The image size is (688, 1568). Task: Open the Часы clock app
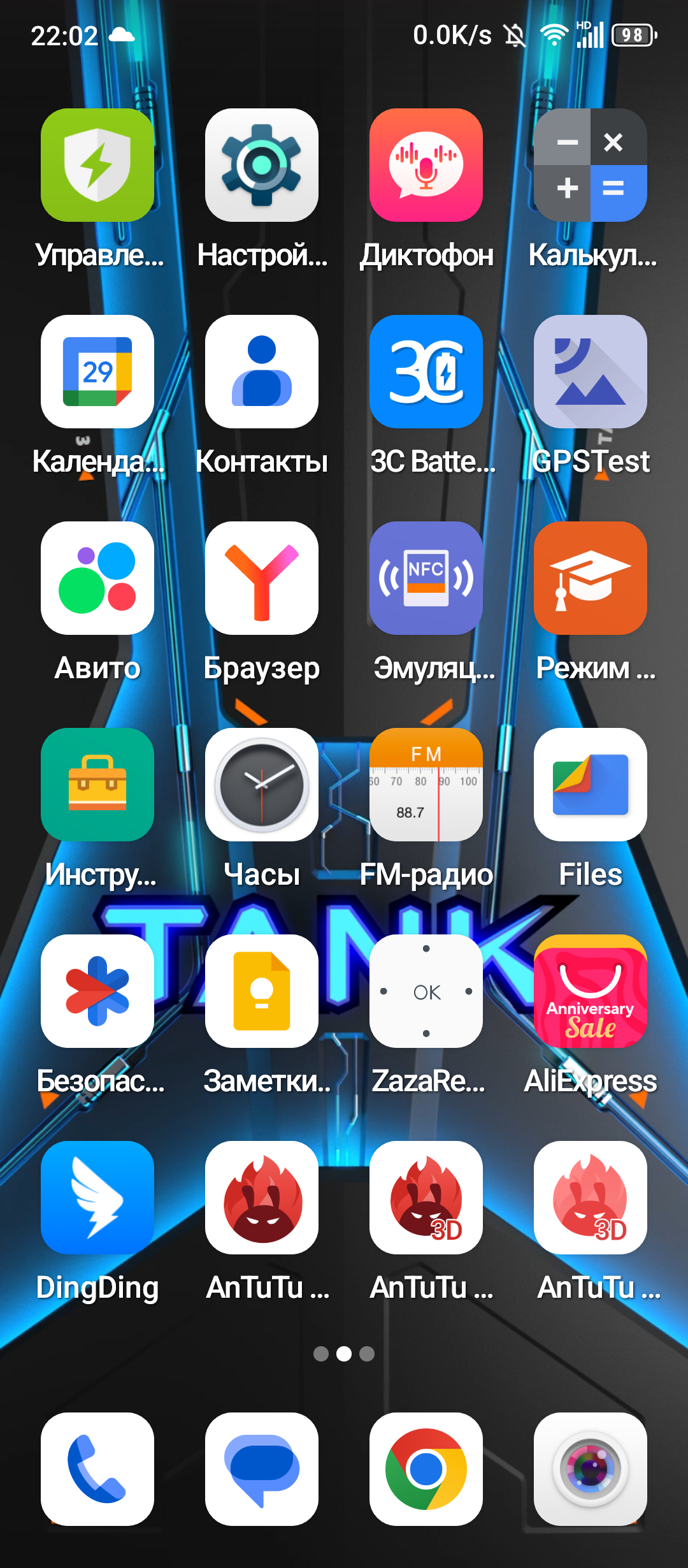[x=261, y=785]
